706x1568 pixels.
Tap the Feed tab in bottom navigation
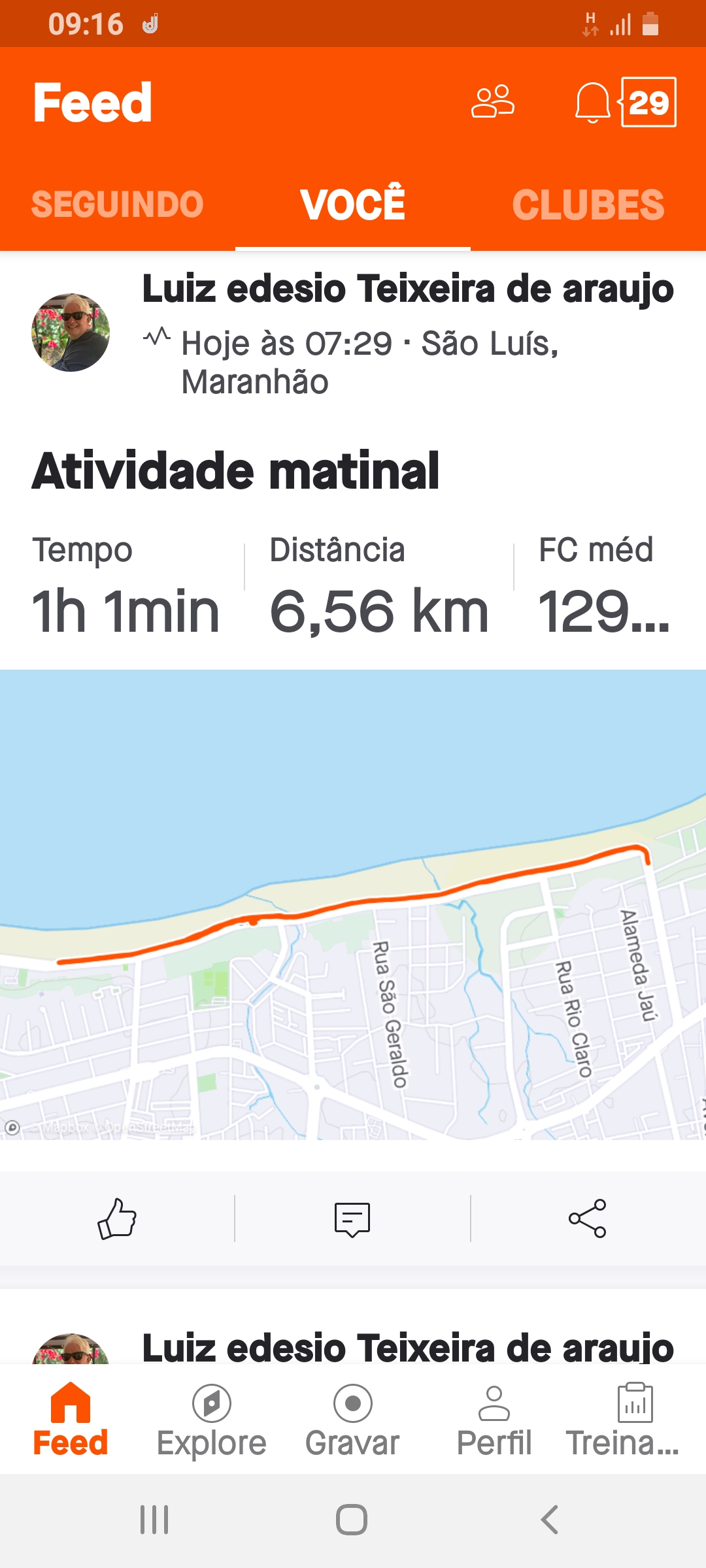(x=71, y=1422)
